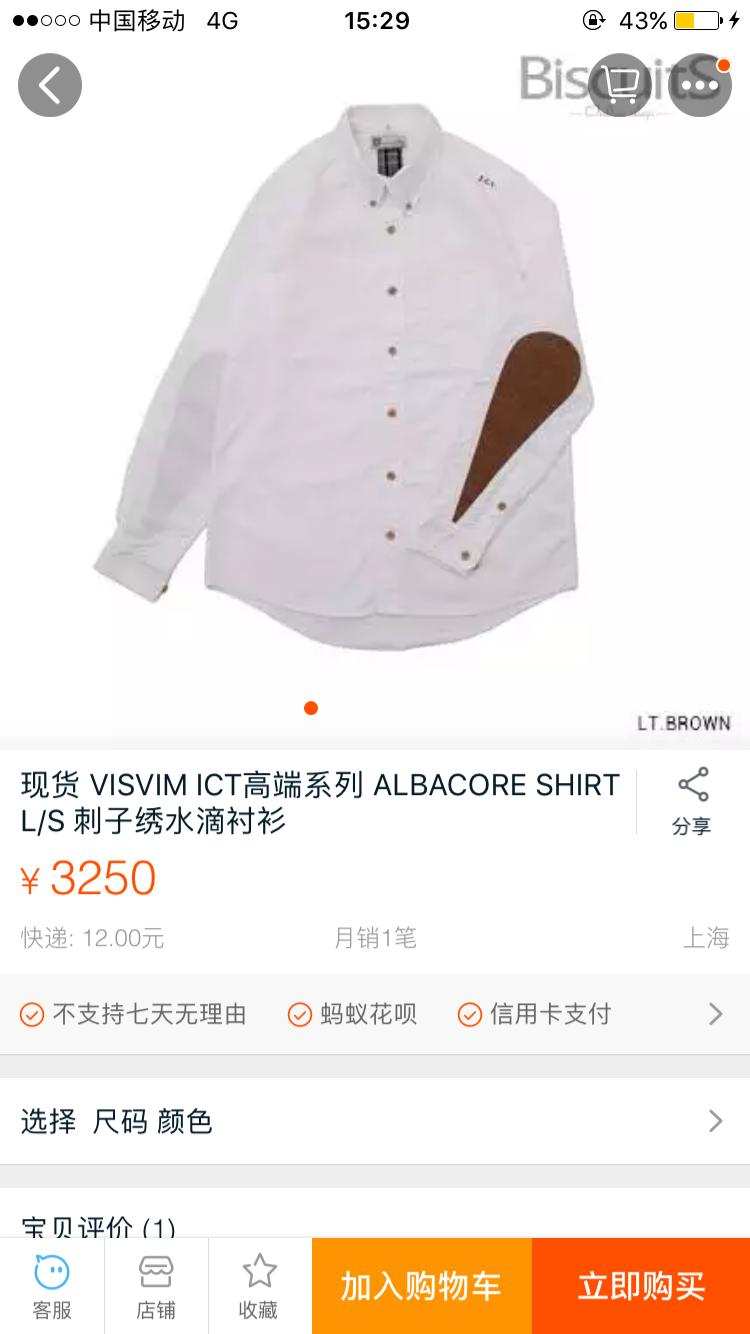
Task: Tap 加入购物车 to add item to cart
Action: (x=420, y=1287)
